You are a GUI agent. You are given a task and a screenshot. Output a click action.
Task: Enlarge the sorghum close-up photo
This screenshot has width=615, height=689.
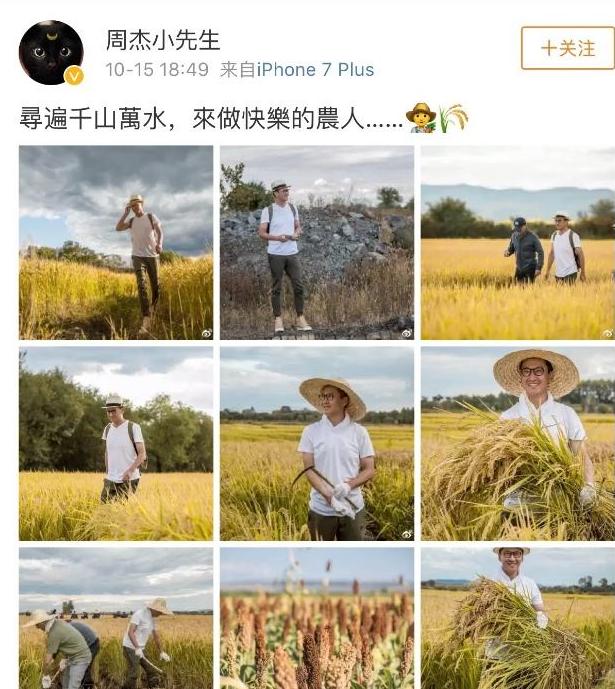click(x=317, y=618)
